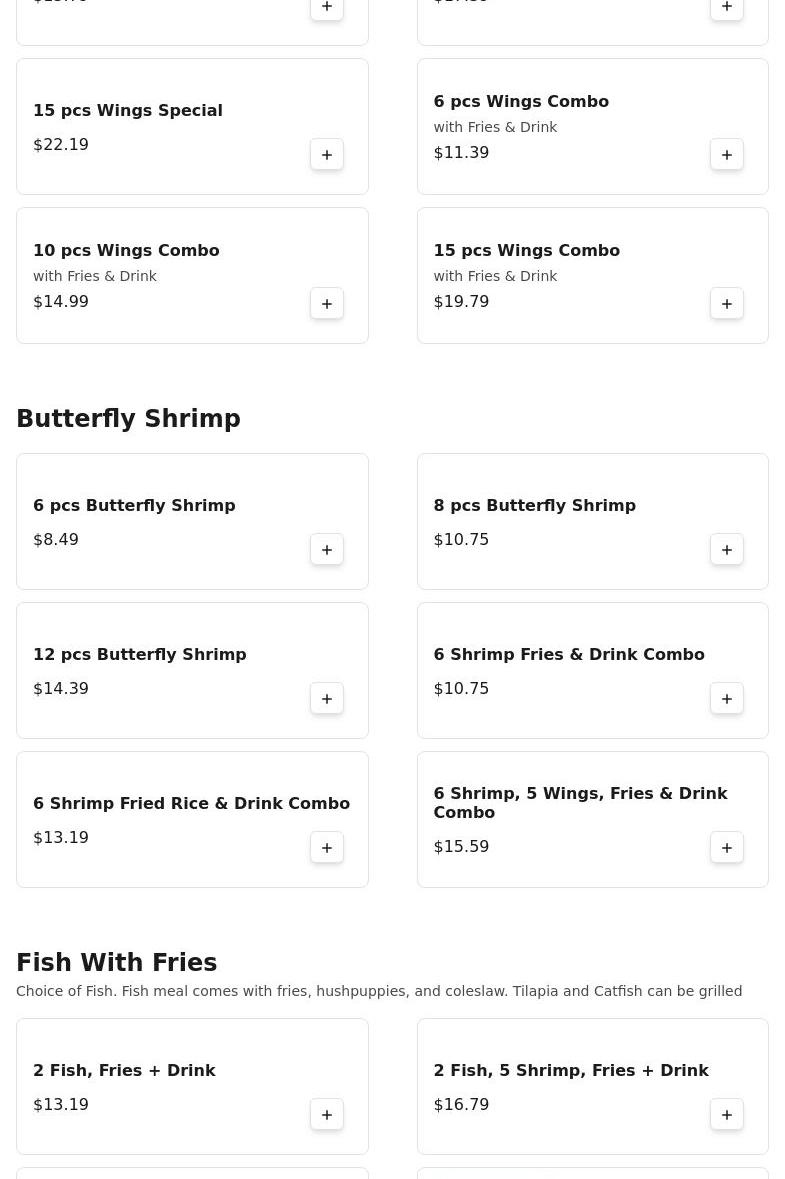Add 6 pcs Butterfly Shrimp to cart
785x1179 pixels.
327,550
